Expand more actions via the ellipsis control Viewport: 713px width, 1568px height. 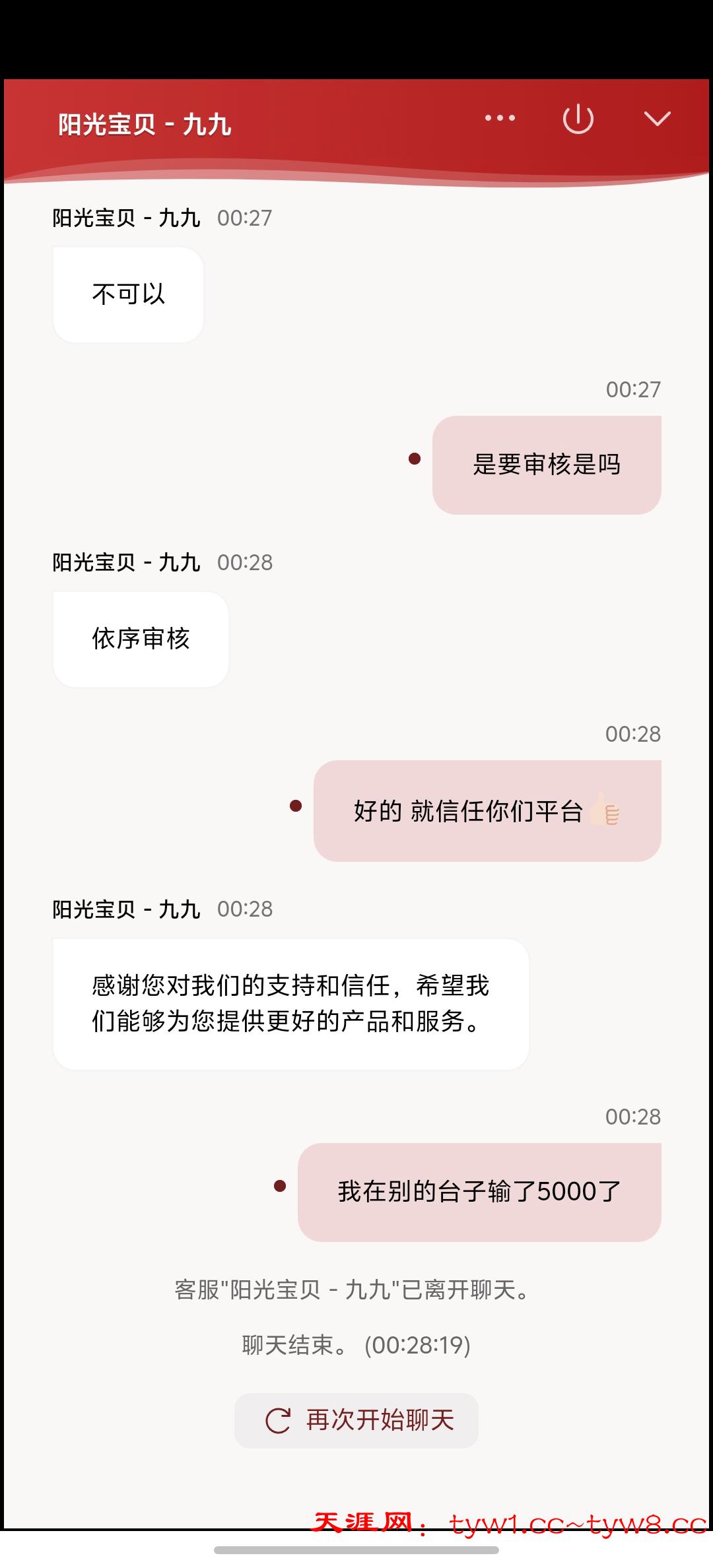pyautogui.click(x=500, y=119)
